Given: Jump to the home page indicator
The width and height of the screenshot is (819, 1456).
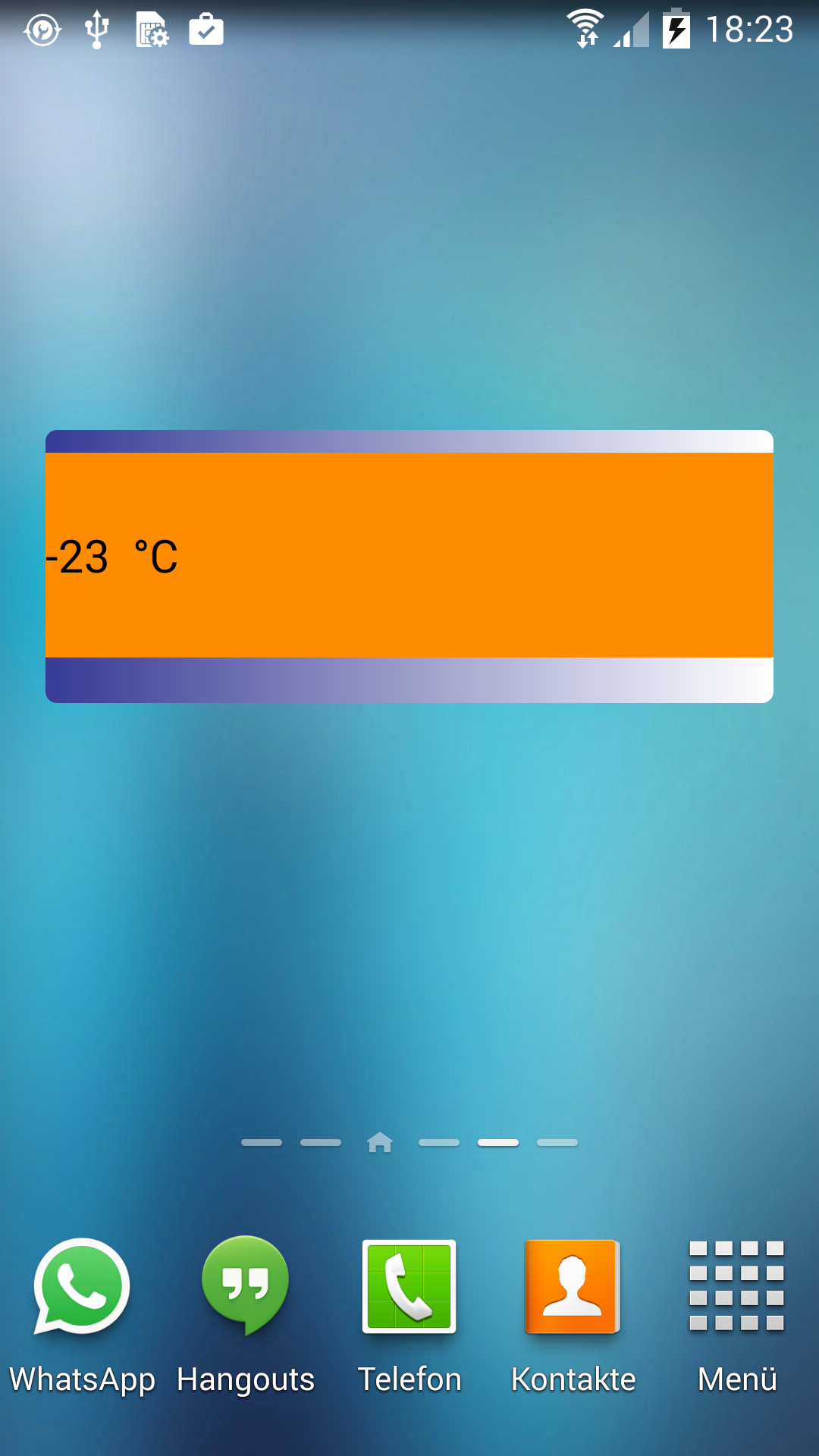Looking at the screenshot, I should point(380,1142).
